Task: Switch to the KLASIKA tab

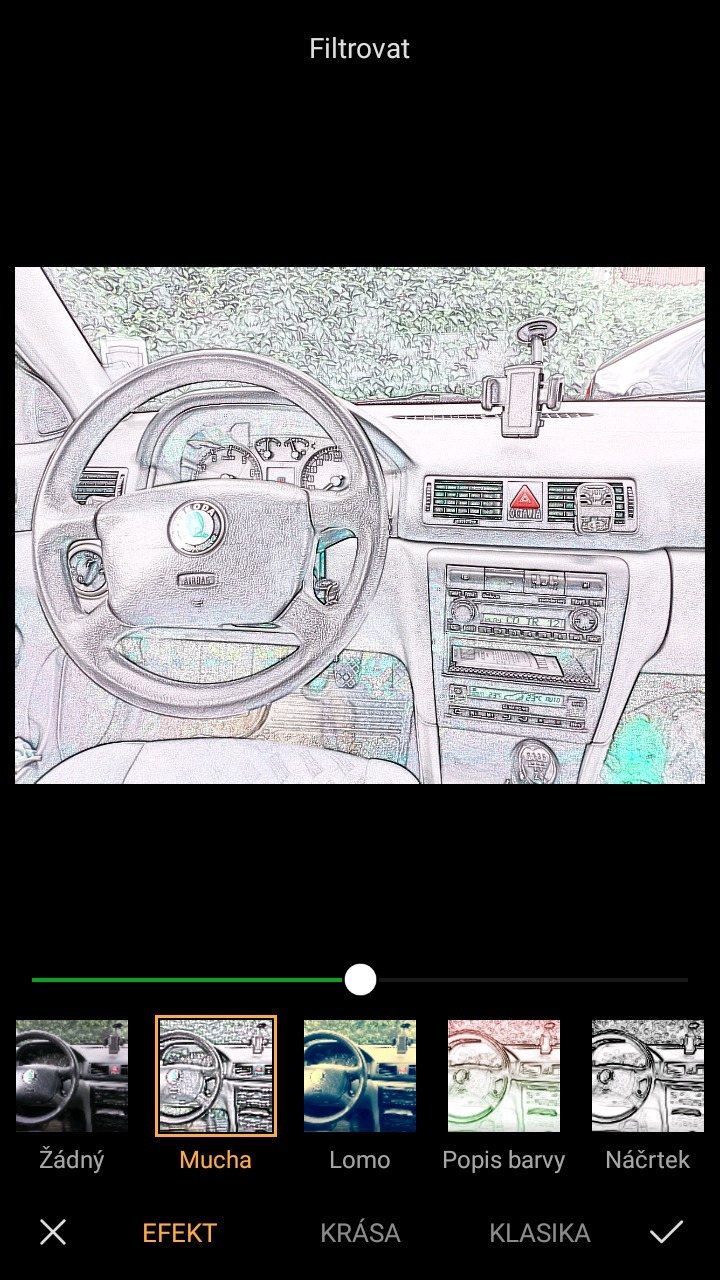Action: 539,1233
